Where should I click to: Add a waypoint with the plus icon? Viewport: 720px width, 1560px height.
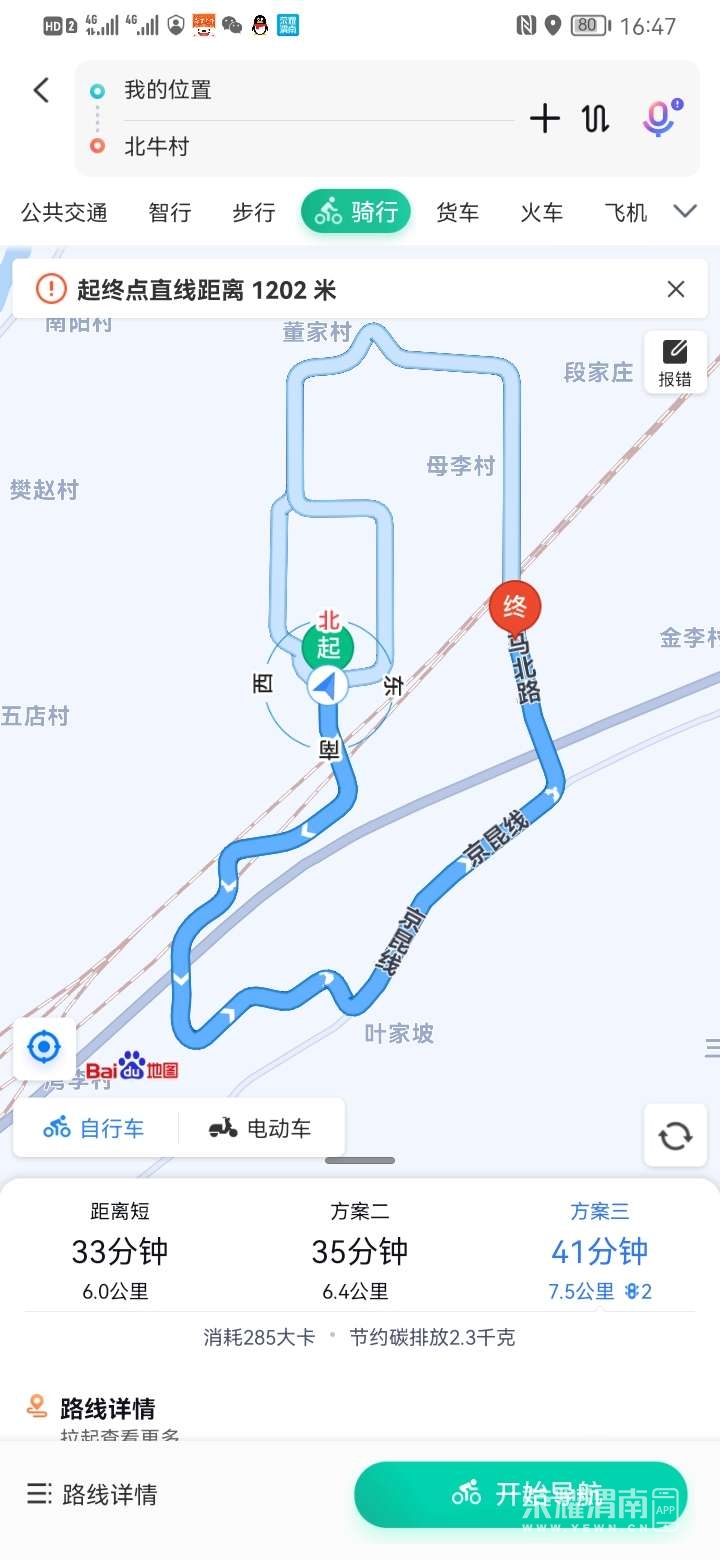click(x=545, y=119)
